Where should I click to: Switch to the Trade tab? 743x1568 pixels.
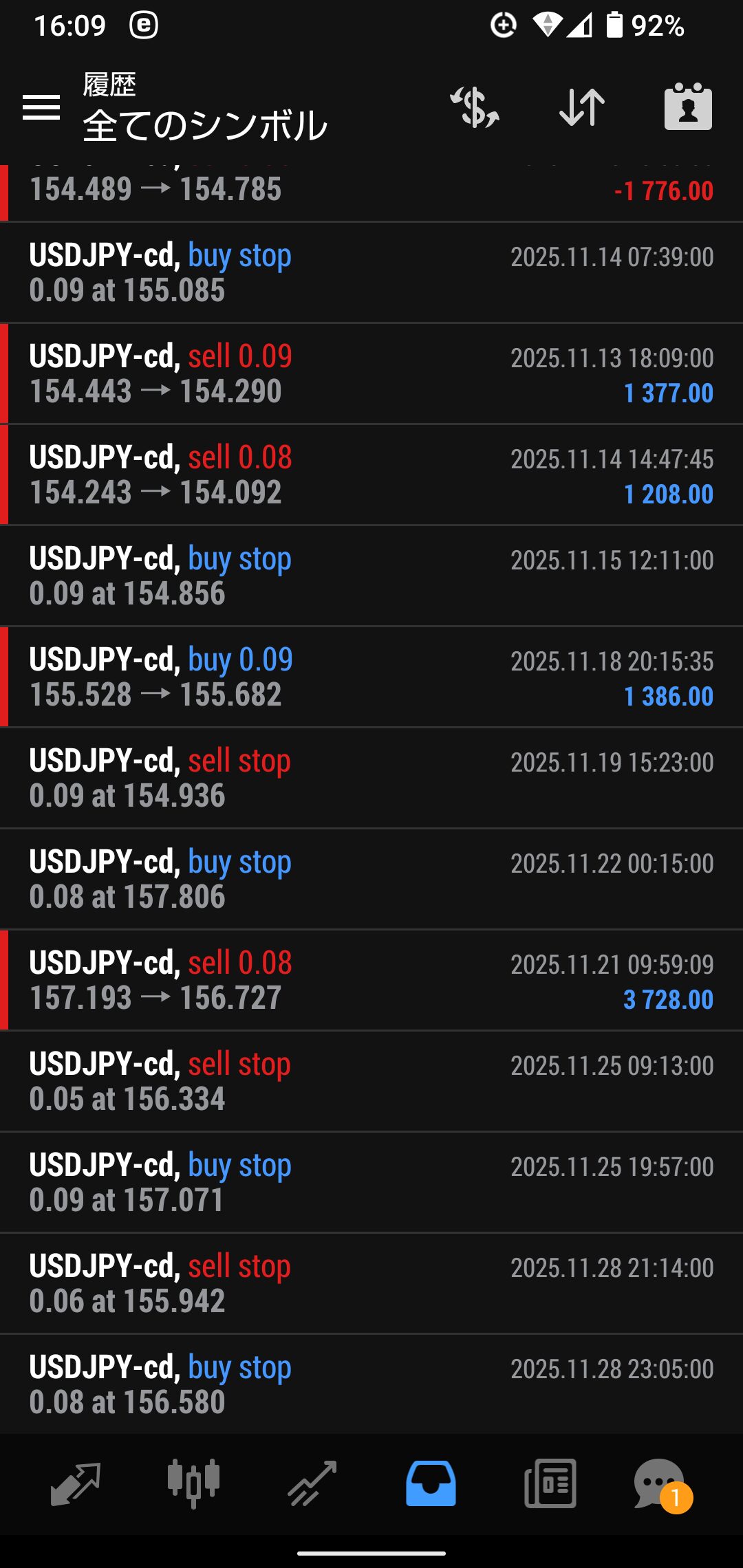coord(312,1483)
